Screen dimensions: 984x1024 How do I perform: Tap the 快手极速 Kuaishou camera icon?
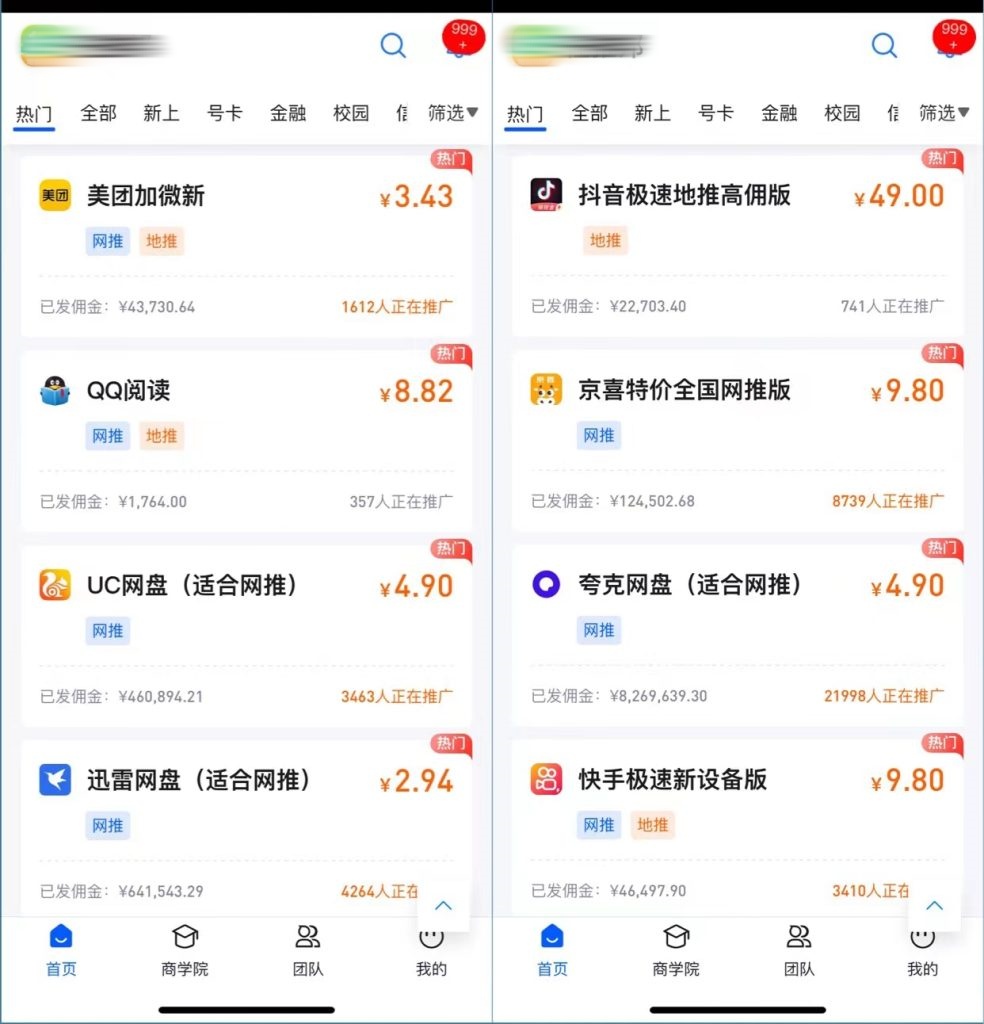[x=545, y=780]
